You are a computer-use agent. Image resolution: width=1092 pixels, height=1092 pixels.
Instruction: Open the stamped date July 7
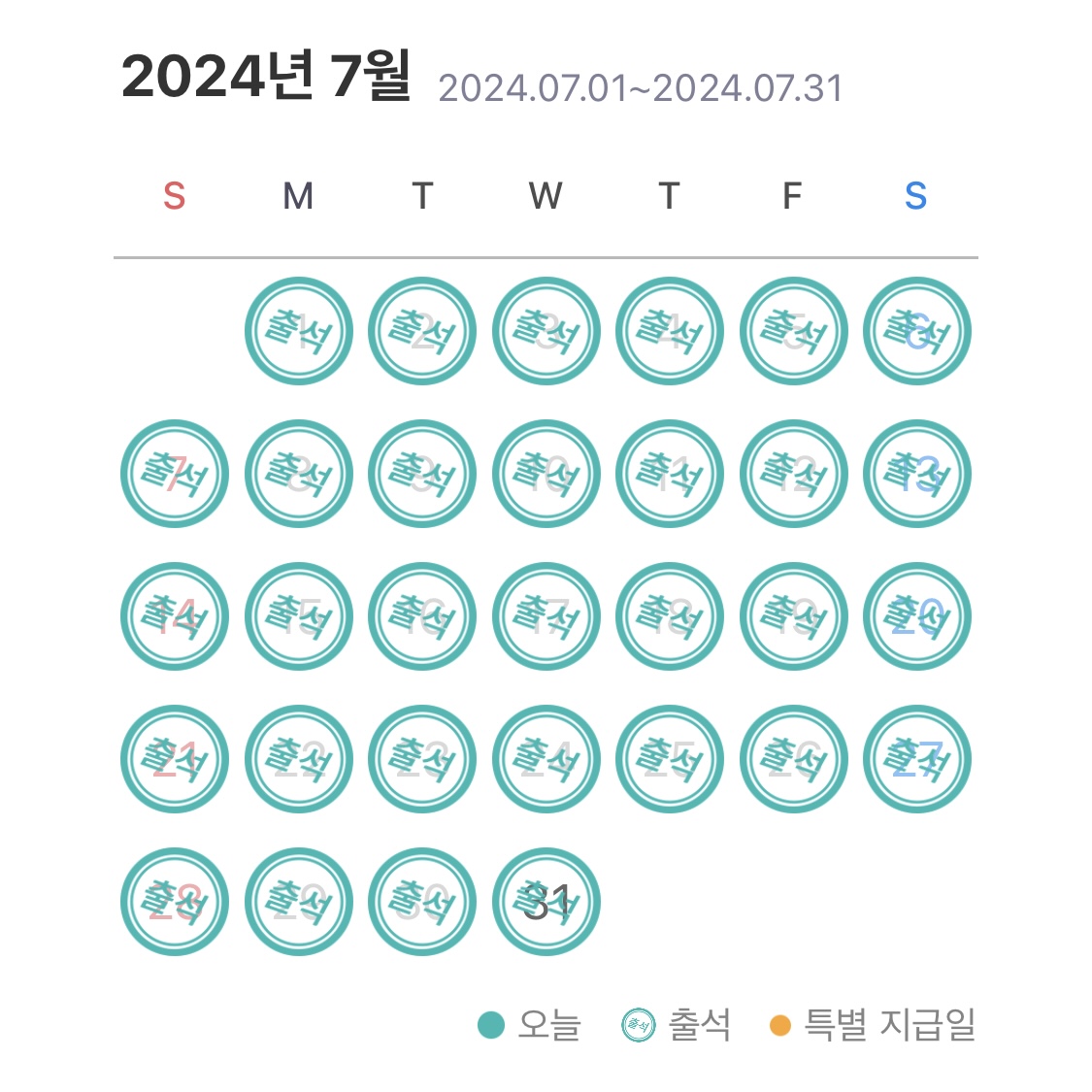[x=175, y=474]
